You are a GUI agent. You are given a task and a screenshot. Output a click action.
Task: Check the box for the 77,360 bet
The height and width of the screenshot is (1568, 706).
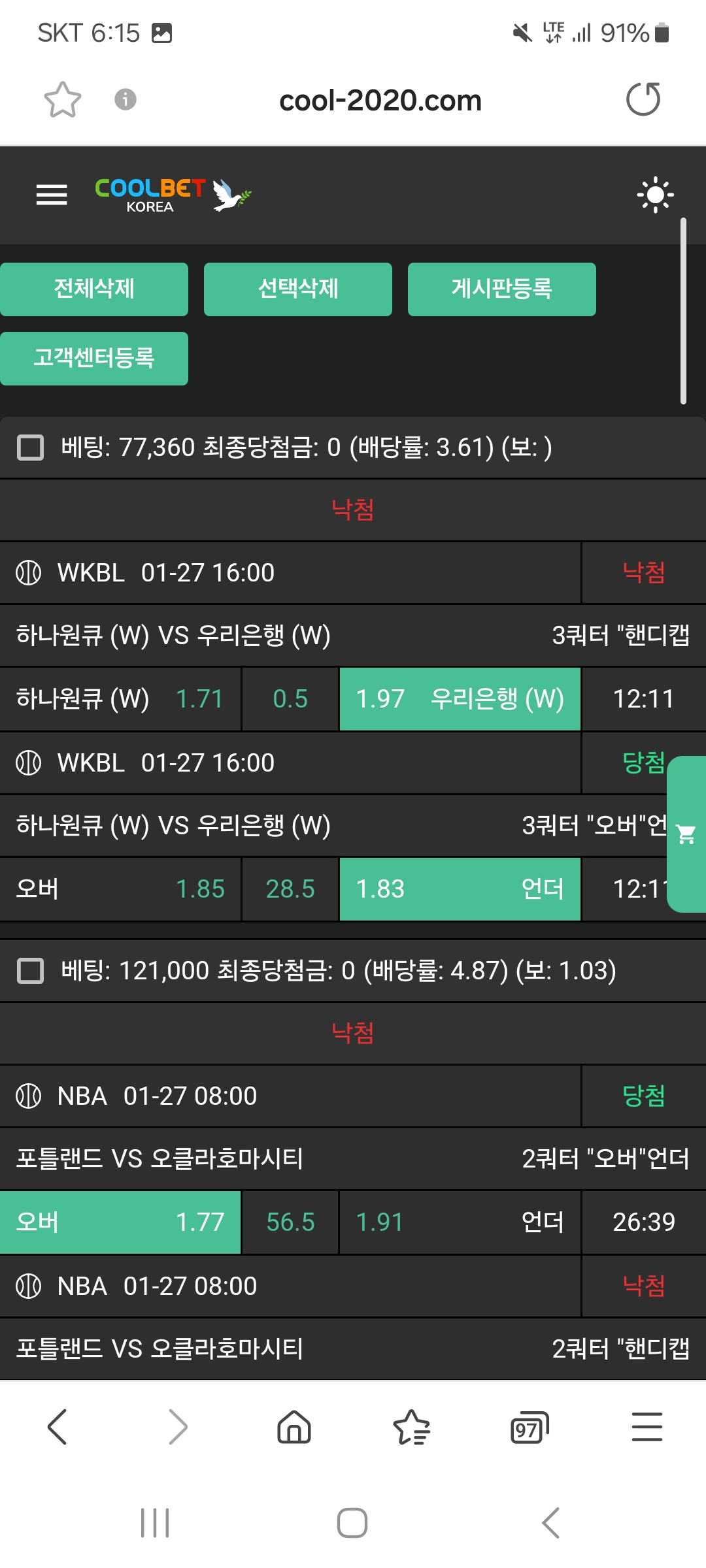point(30,448)
